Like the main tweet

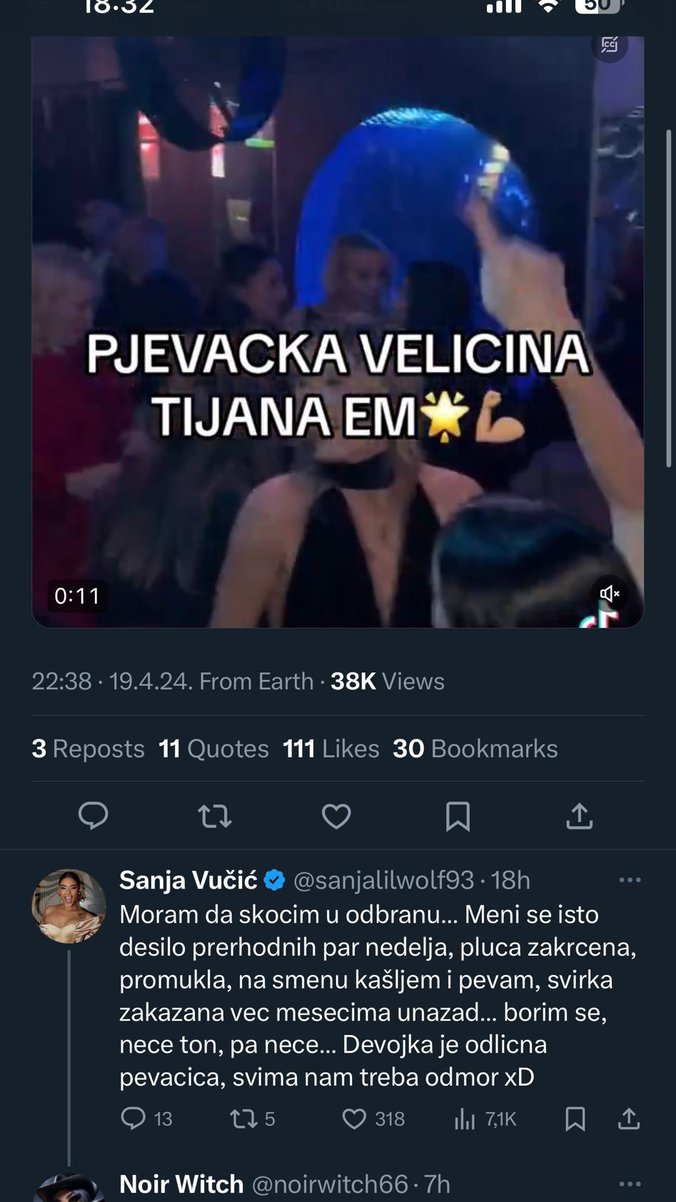336,817
